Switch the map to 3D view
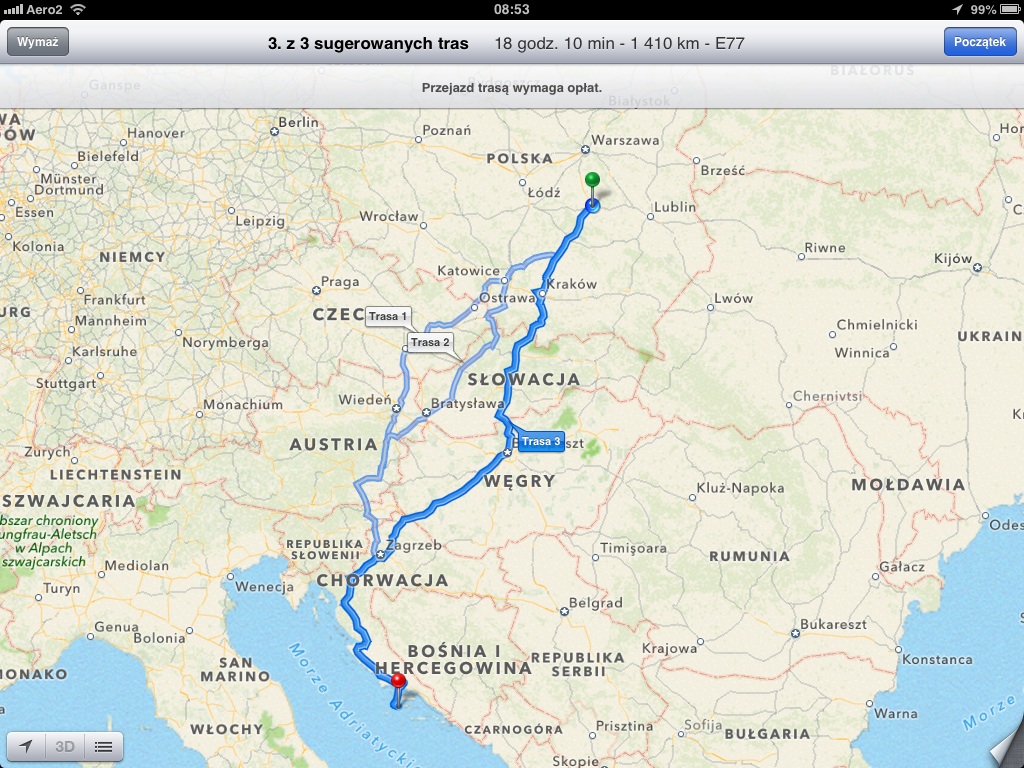 [65, 746]
